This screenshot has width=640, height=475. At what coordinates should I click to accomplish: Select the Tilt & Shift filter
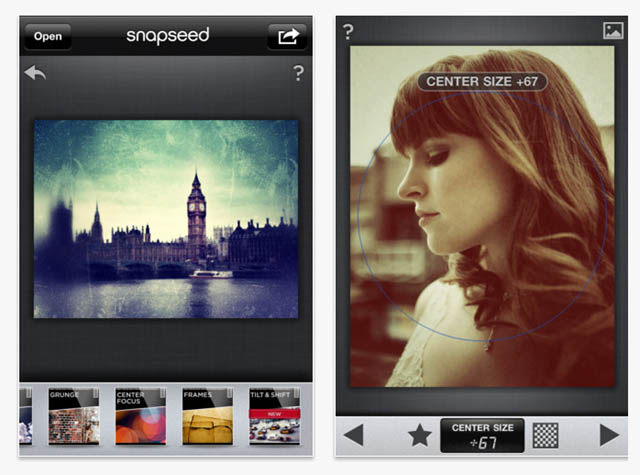pyautogui.click(x=274, y=416)
